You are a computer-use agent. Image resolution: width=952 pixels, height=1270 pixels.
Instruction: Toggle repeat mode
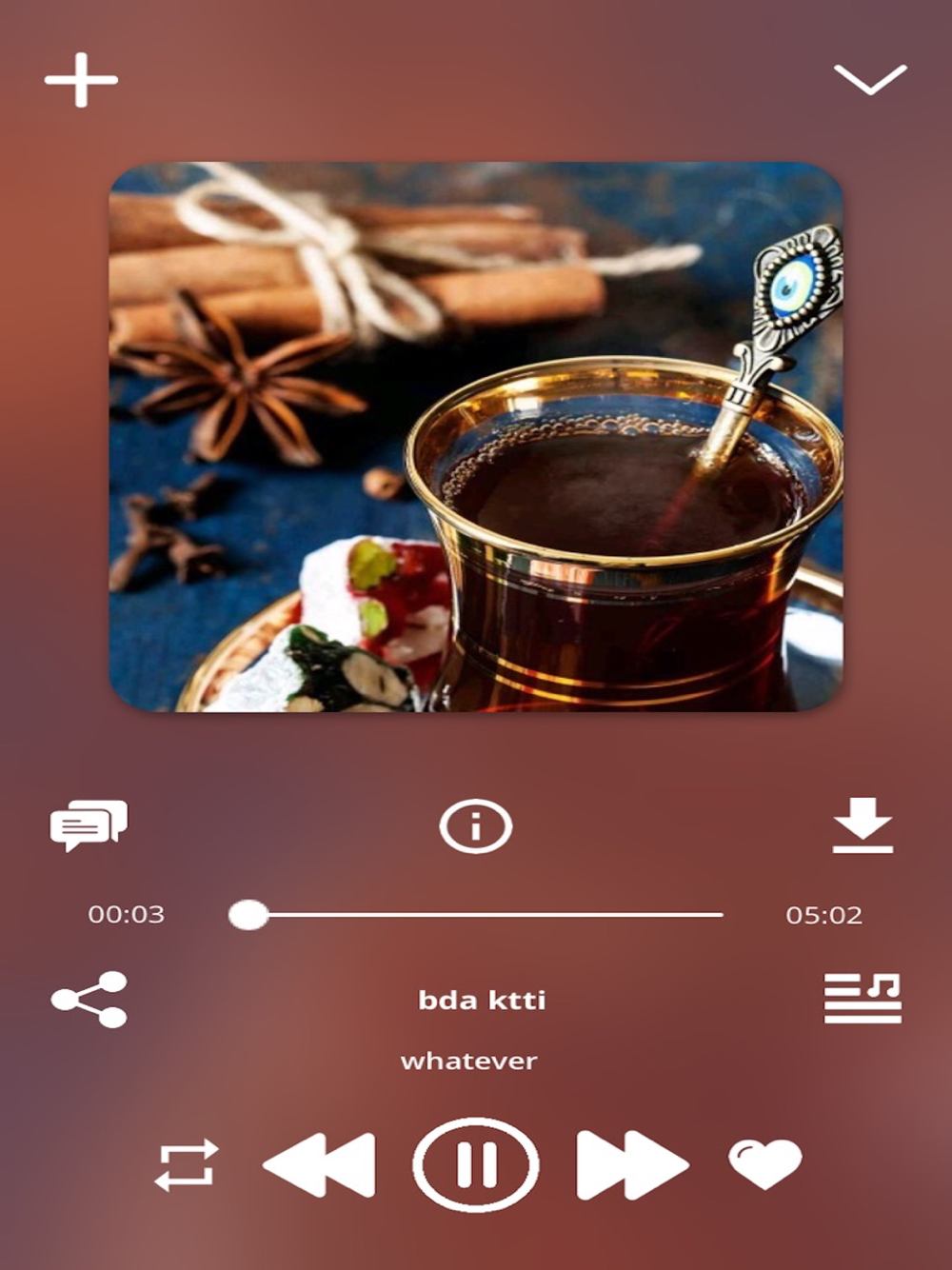187,1165
